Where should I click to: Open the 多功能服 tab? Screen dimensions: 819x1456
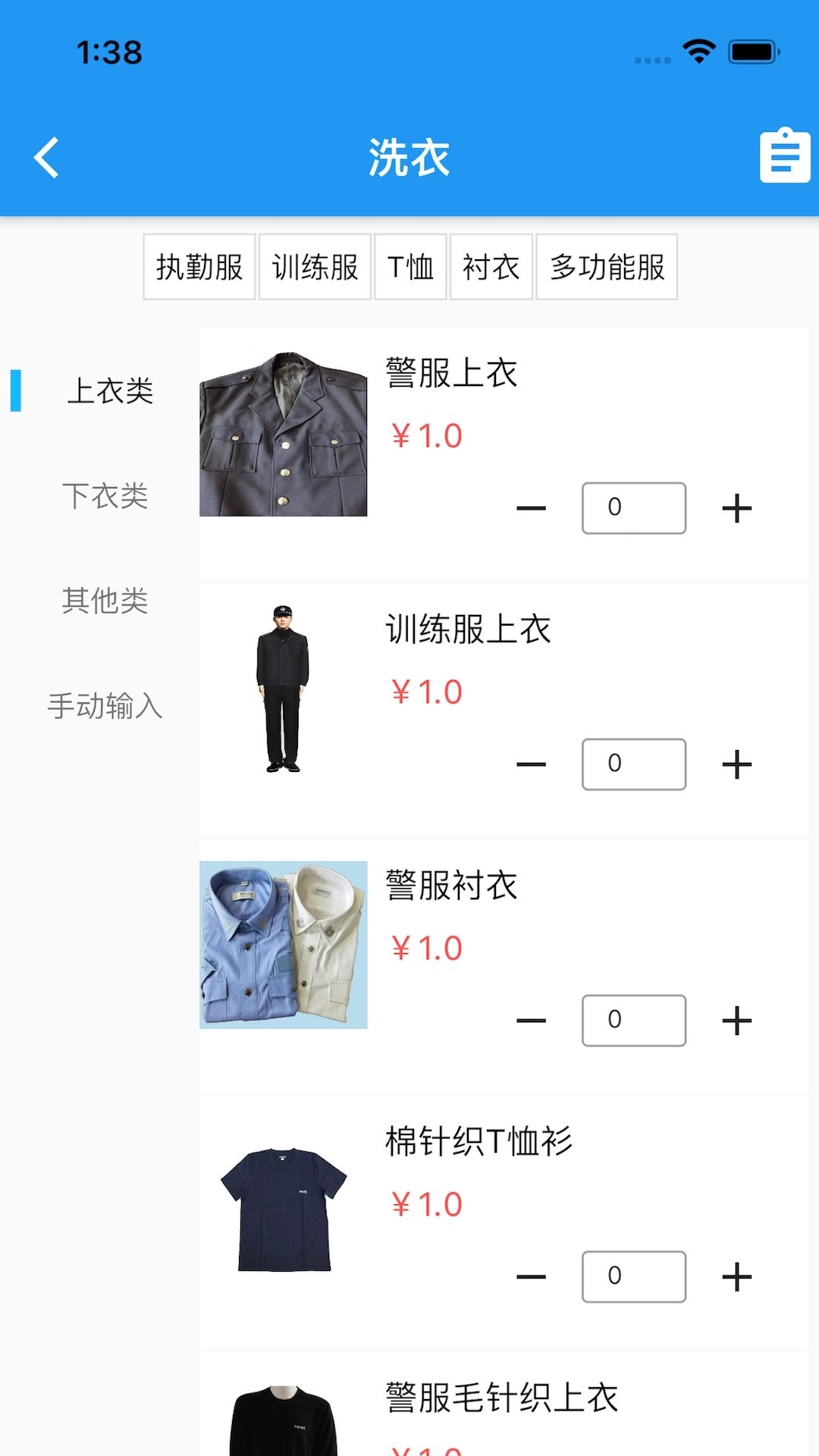606,267
